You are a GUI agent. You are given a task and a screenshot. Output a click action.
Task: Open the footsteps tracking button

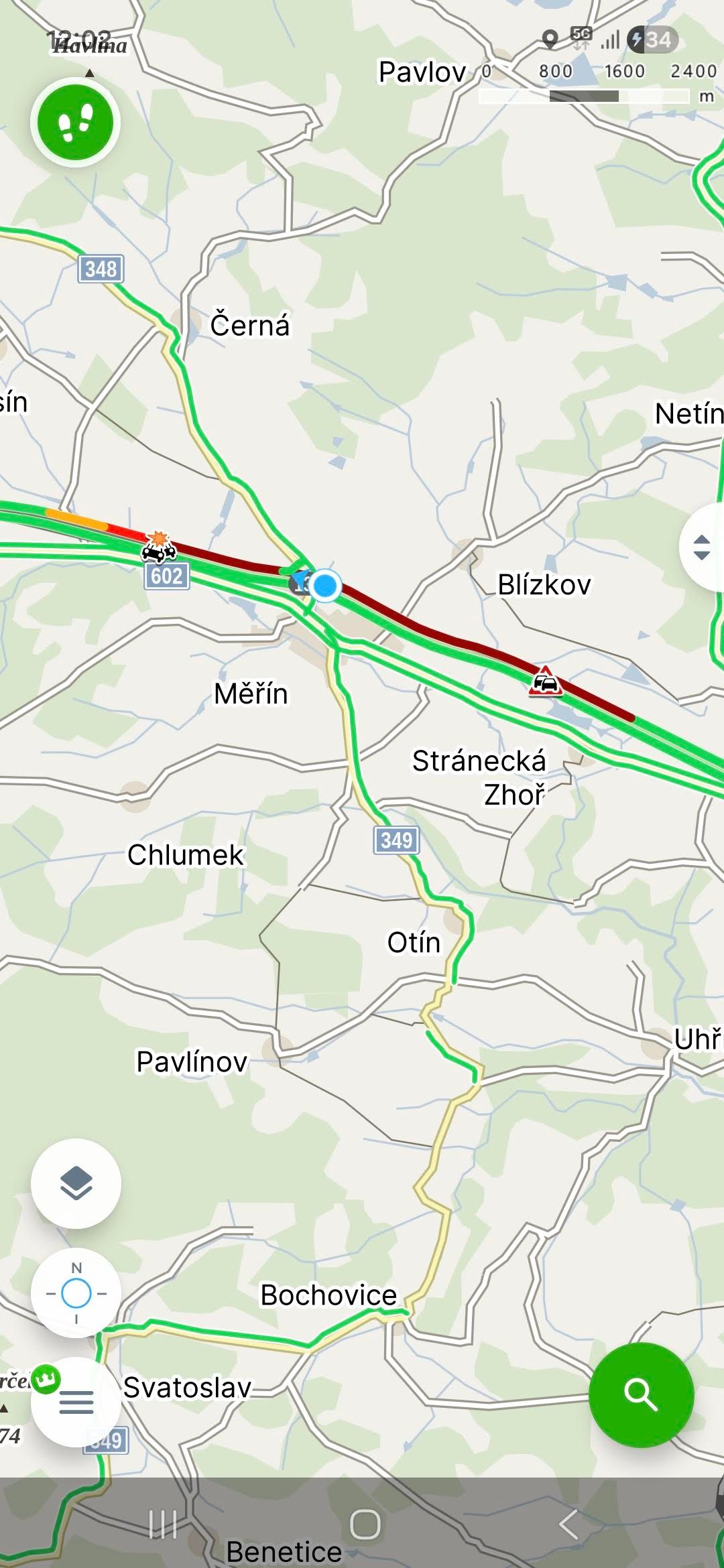tap(75, 123)
